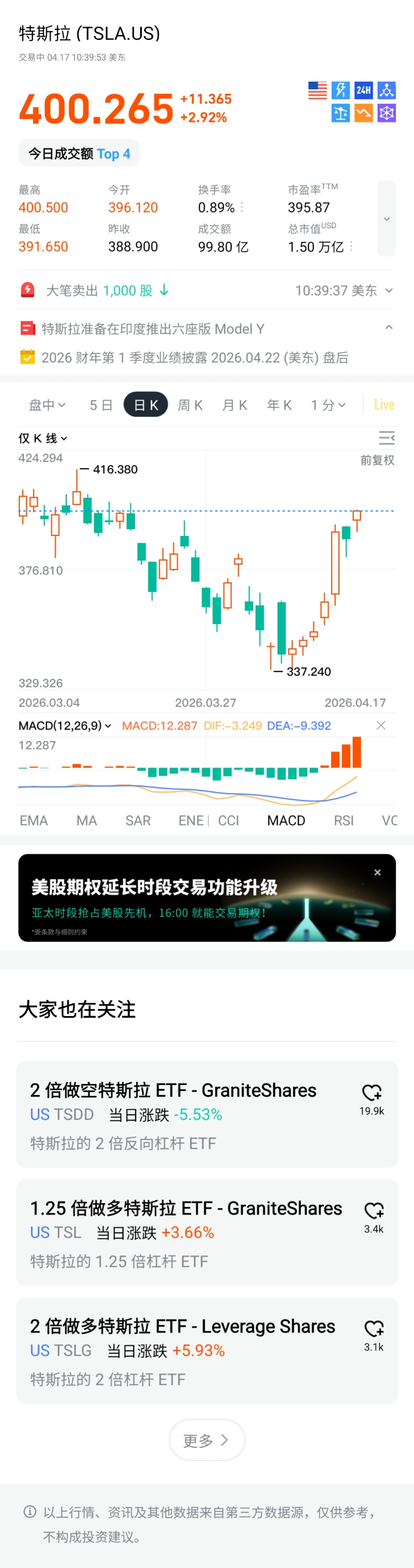The width and height of the screenshot is (414, 1568).
Task: Change MACD(12,26,9) parameters
Action: [65, 726]
